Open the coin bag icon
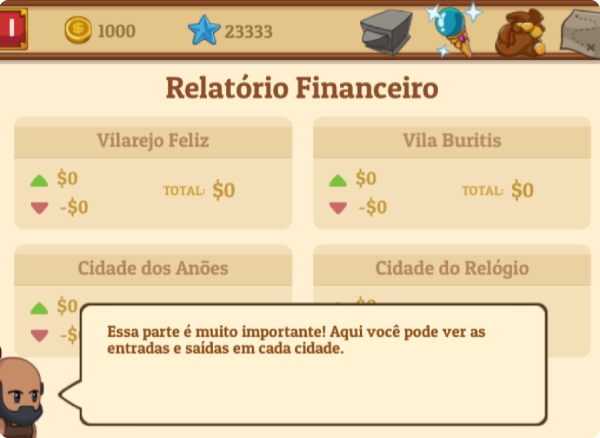This screenshot has width=600, height=438. (520, 32)
